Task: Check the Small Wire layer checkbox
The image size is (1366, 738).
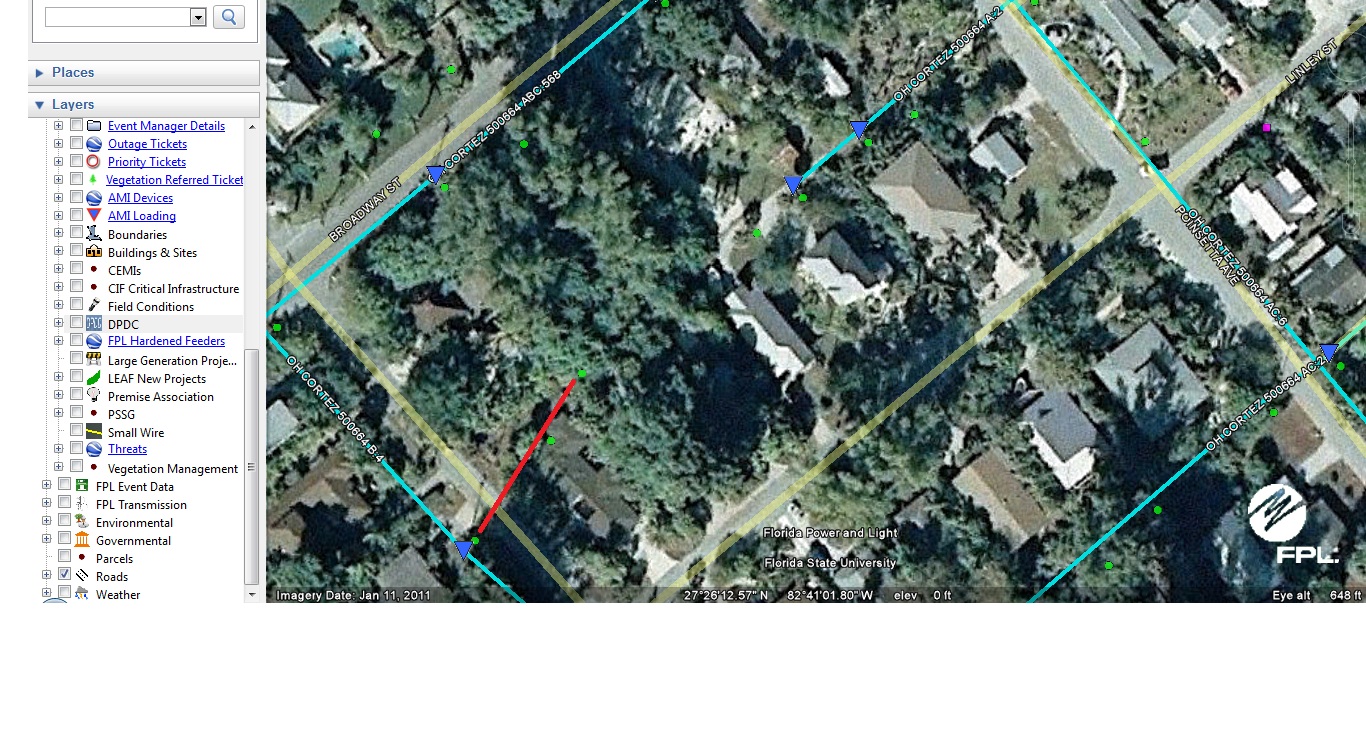Action: [76, 432]
